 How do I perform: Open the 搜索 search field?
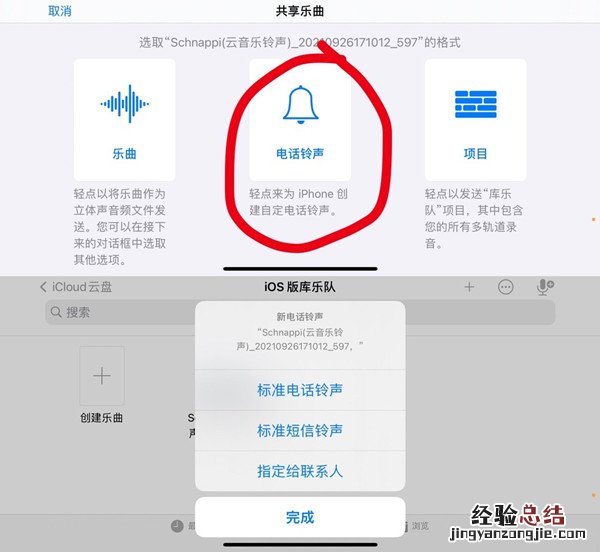300,312
